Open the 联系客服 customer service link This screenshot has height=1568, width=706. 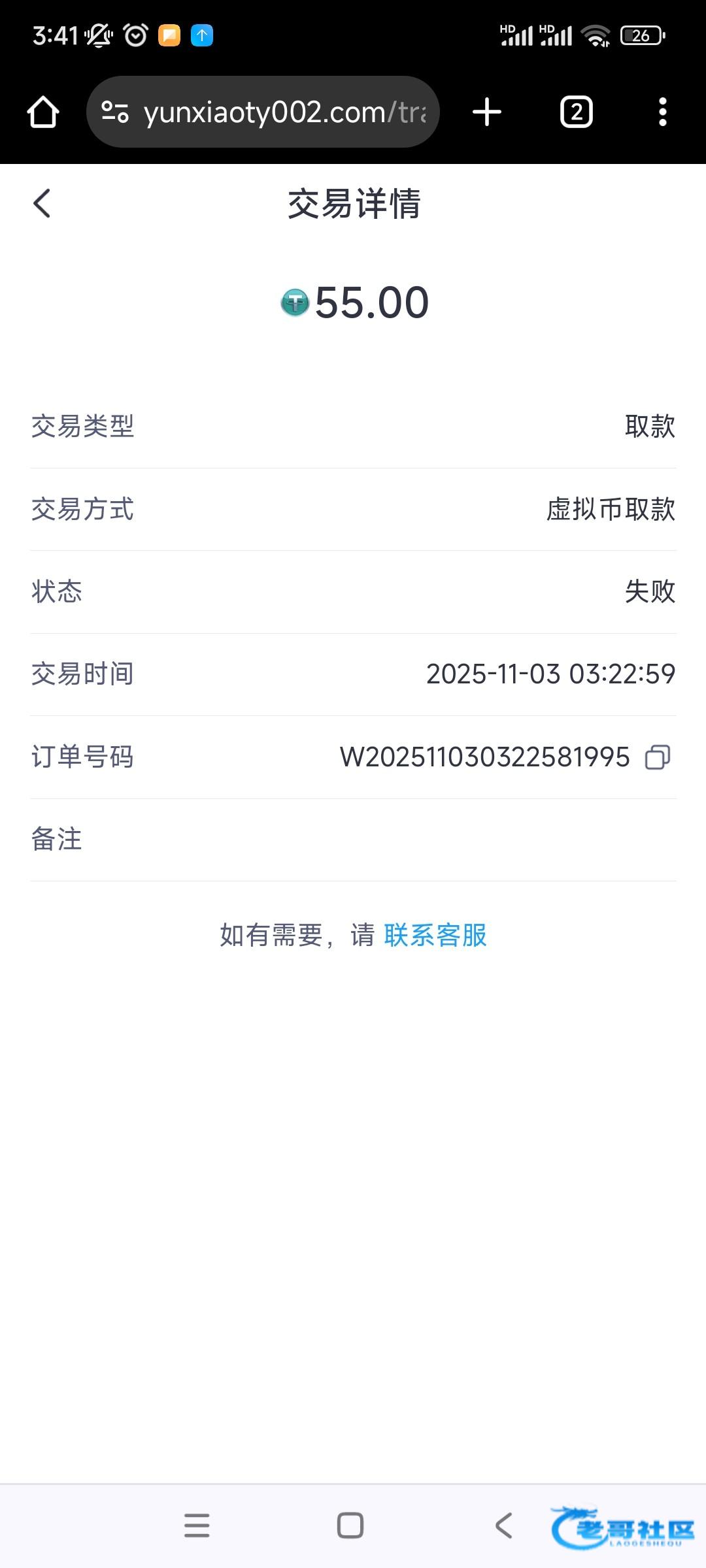[435, 935]
